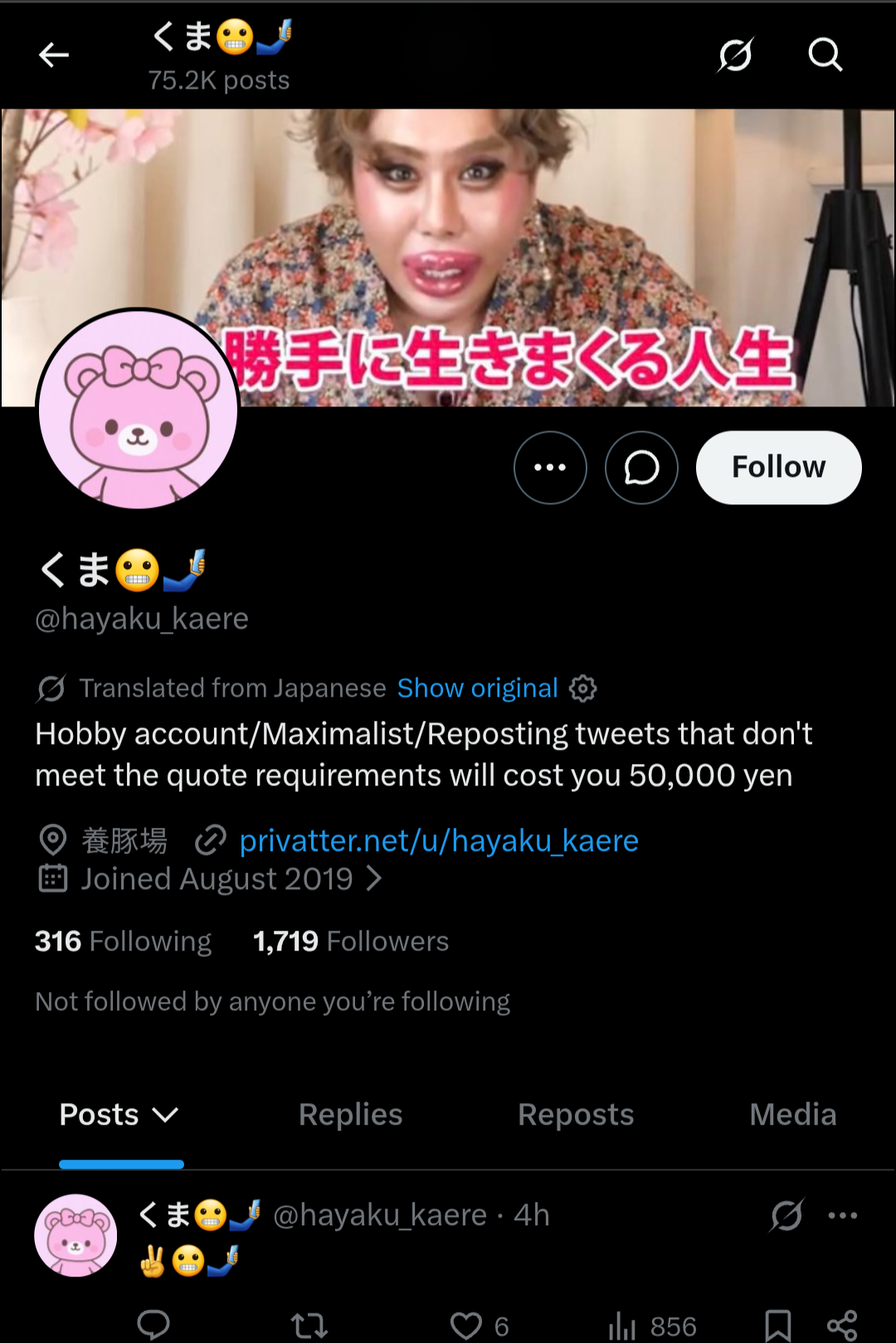The image size is (896, 1343).
Task: View the 316 Following list
Action: pos(123,942)
